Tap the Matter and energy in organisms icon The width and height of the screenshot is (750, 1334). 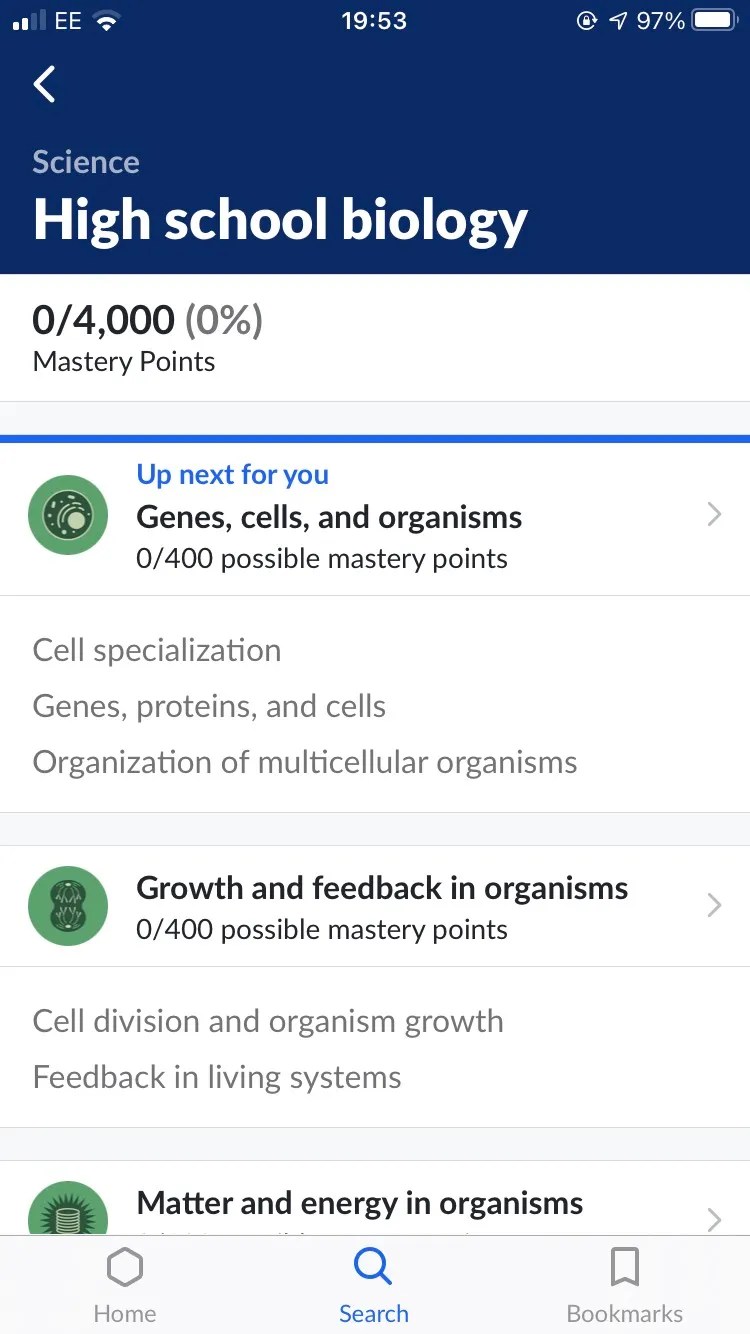coord(67,1210)
